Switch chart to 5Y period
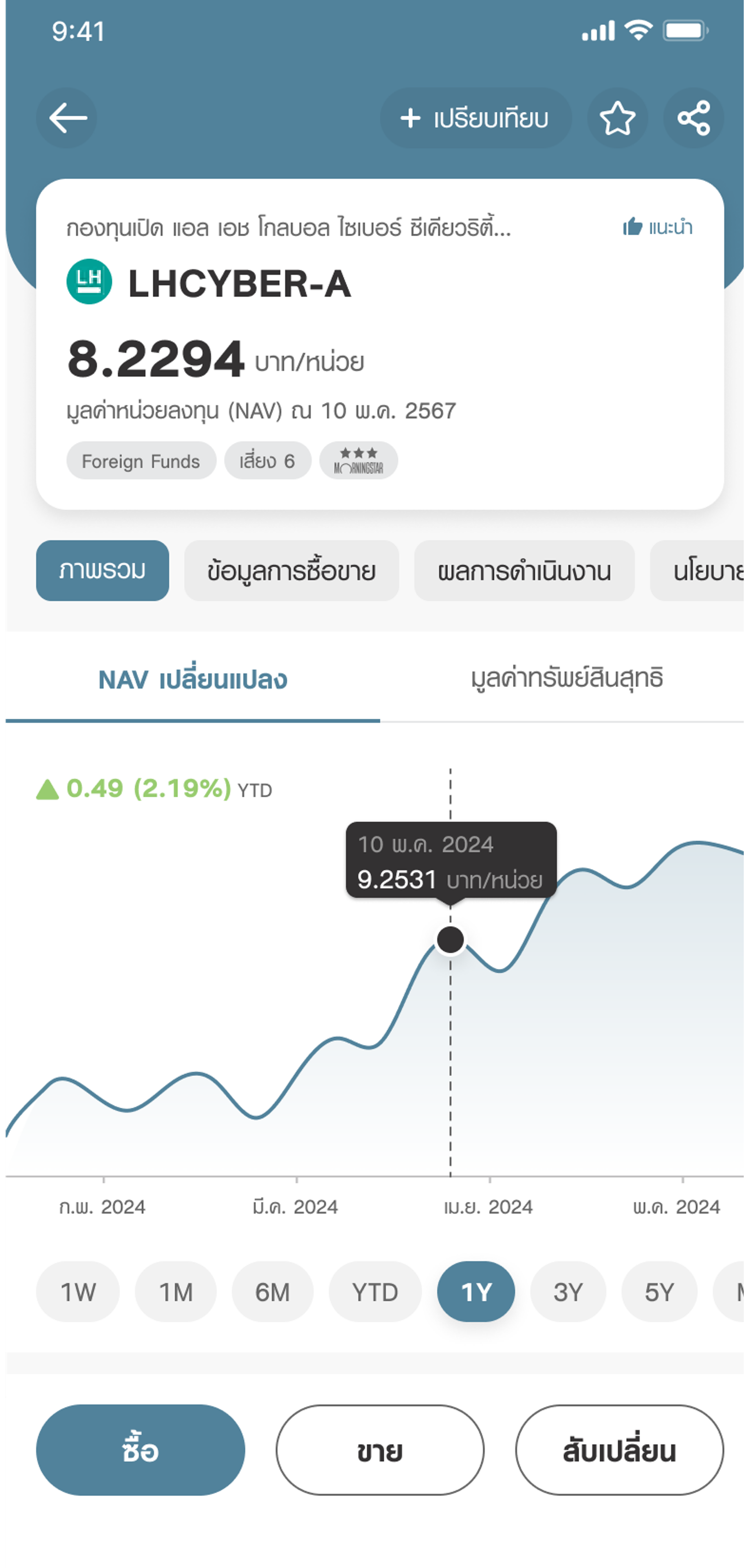 pyautogui.click(x=659, y=1292)
